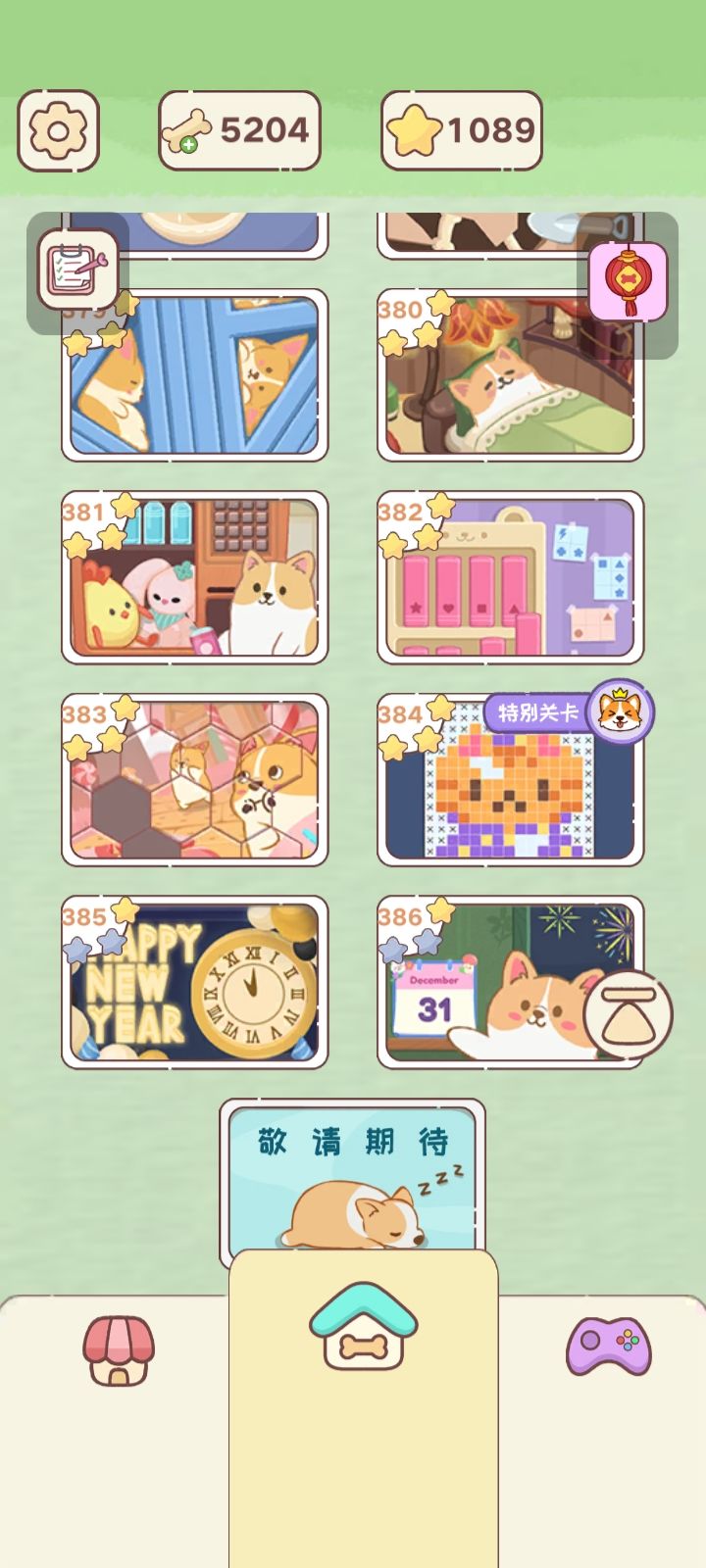Open level 381 with the corgi and plushies

pyautogui.click(x=193, y=577)
